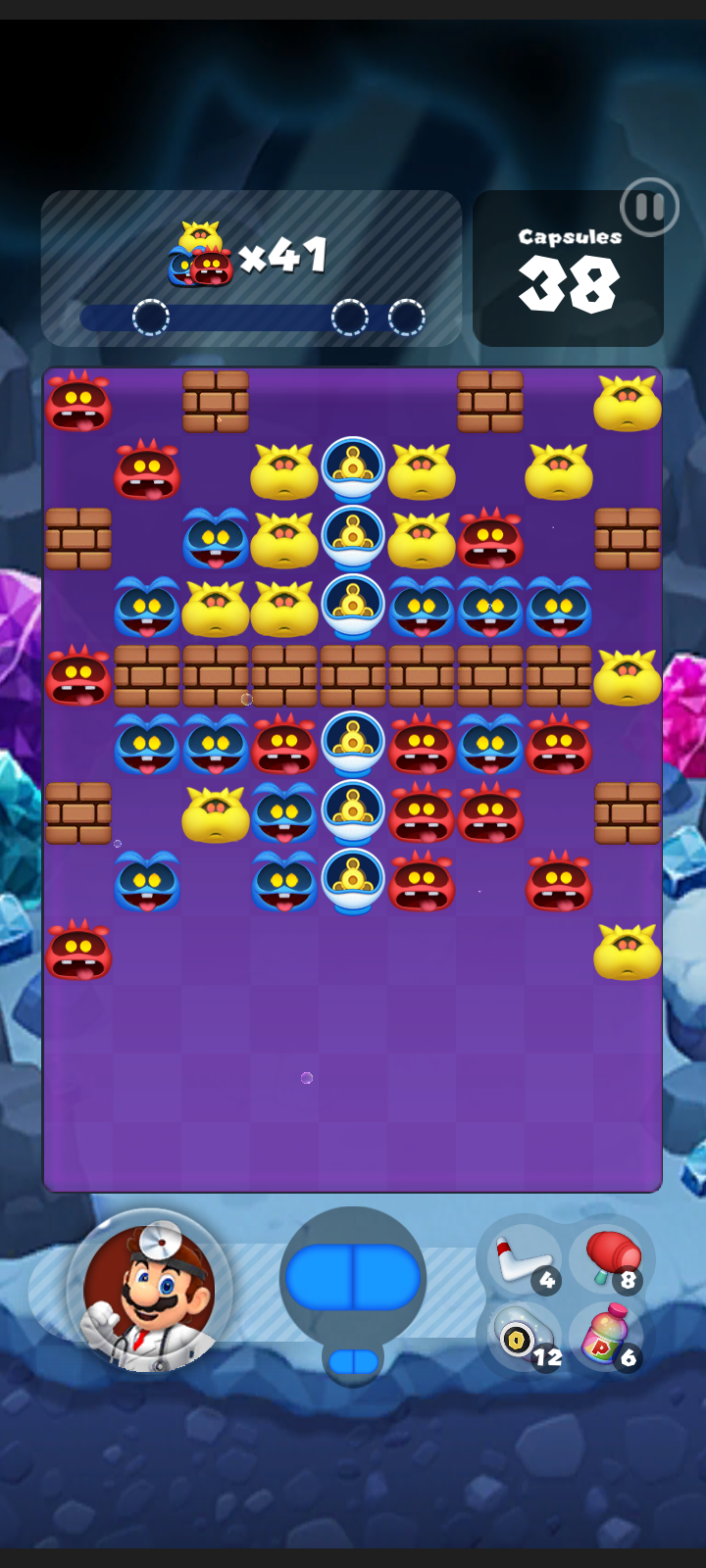Use the item with 12 remaining
The image size is (706, 1568).
[521, 1338]
